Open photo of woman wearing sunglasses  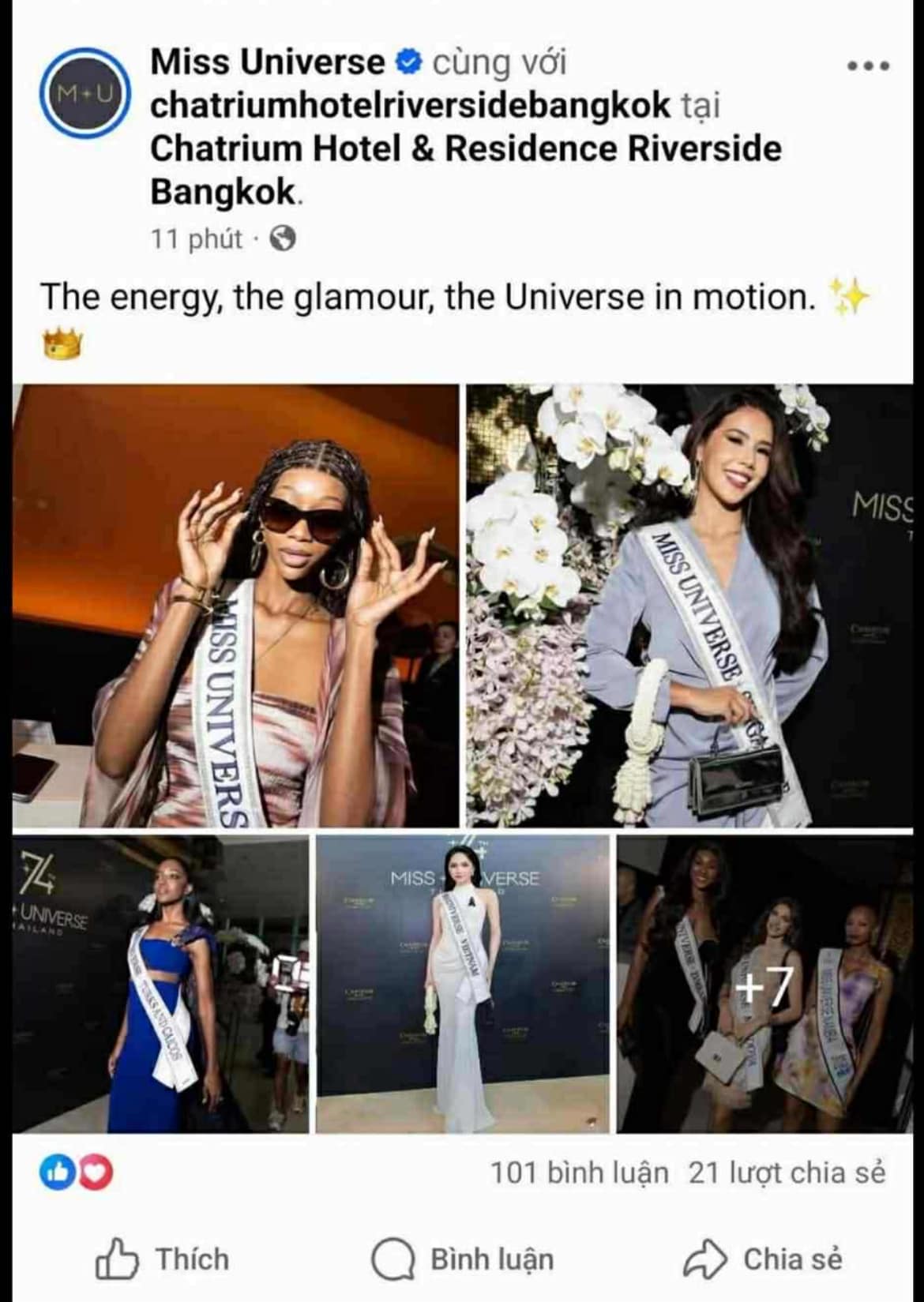(235, 606)
